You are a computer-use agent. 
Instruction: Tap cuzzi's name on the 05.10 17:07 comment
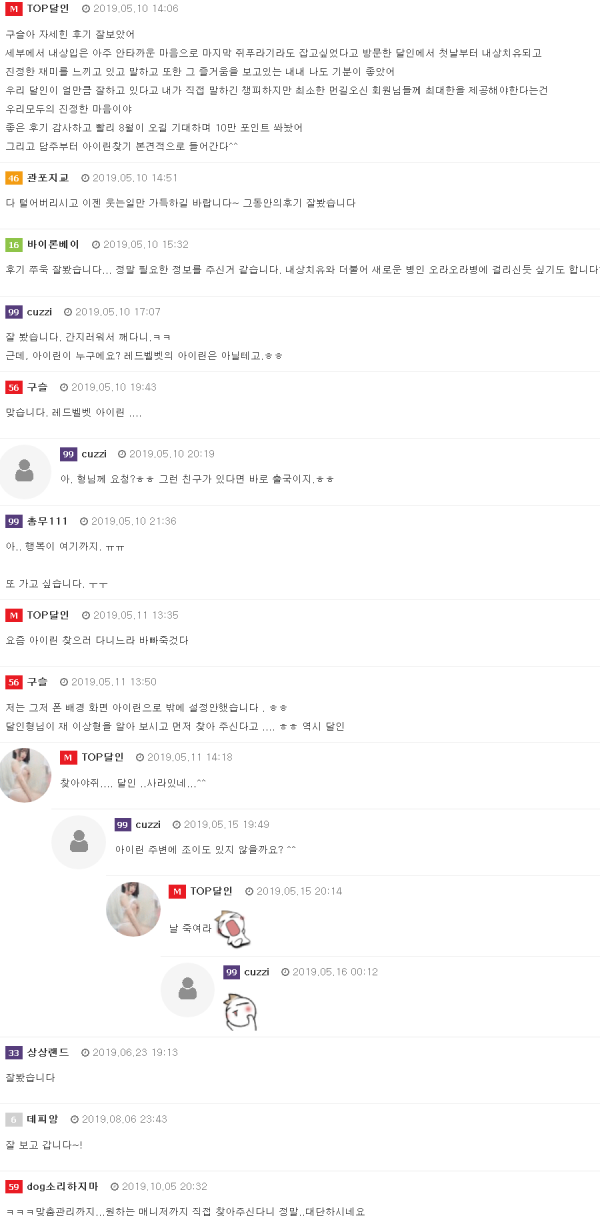point(40,312)
